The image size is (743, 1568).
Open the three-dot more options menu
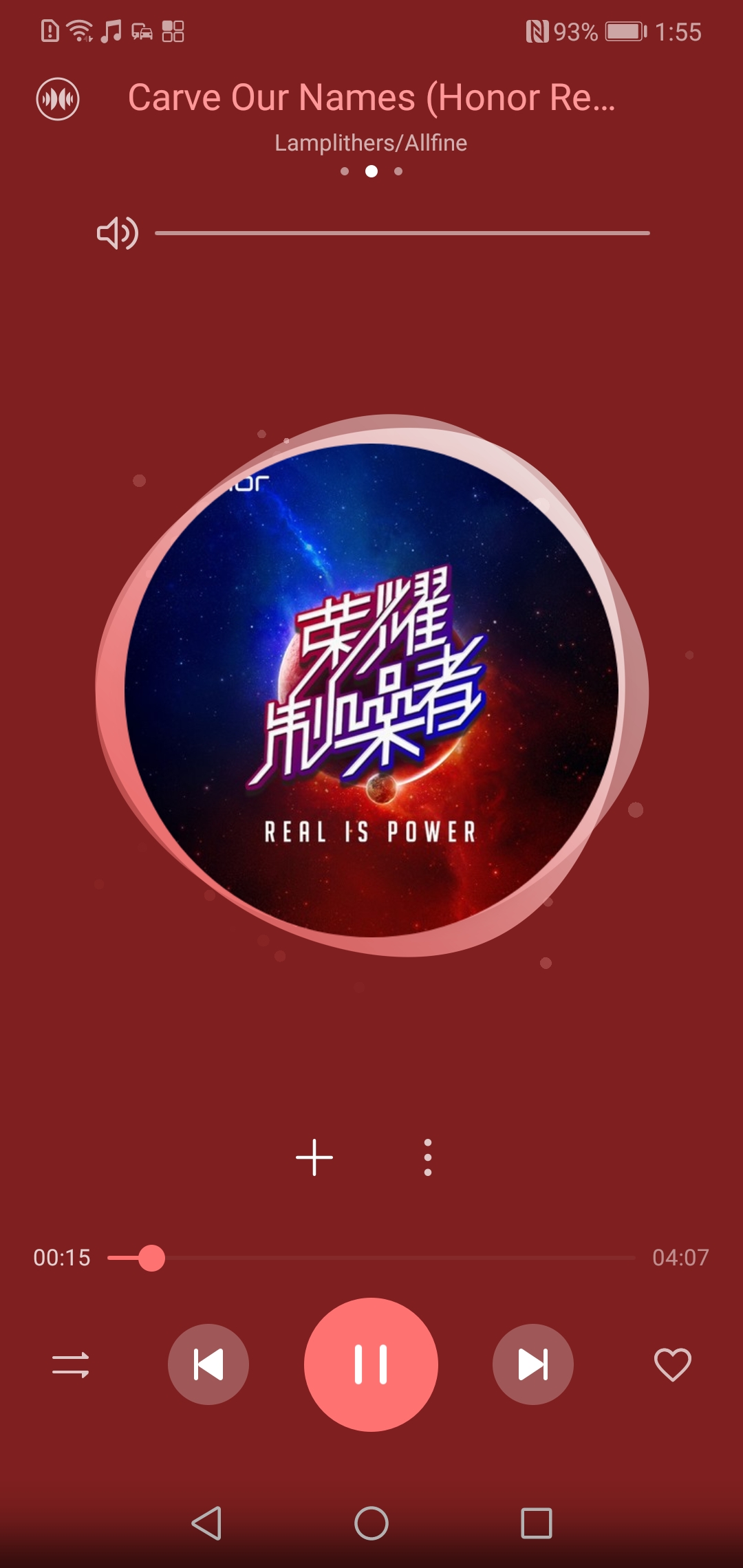428,1157
